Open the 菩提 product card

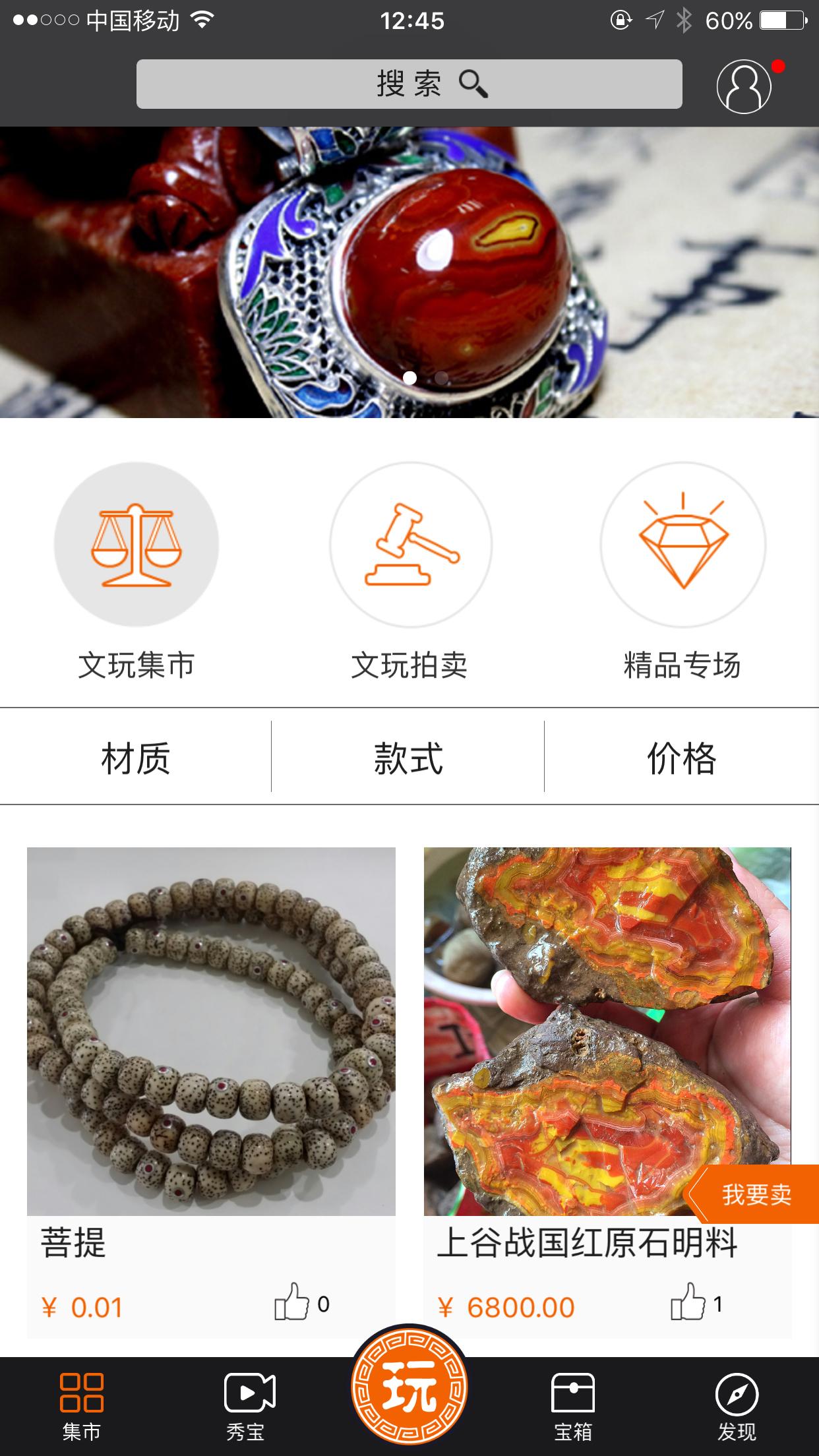click(x=211, y=1092)
